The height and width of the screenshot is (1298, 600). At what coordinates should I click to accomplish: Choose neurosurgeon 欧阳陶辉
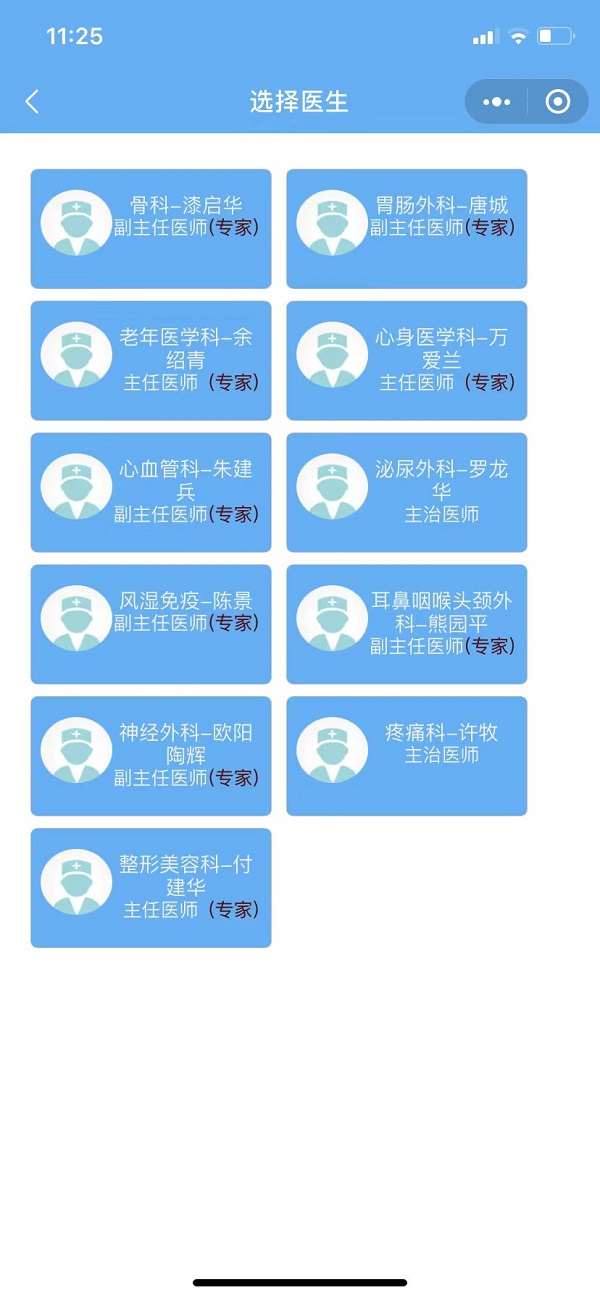tap(151, 756)
